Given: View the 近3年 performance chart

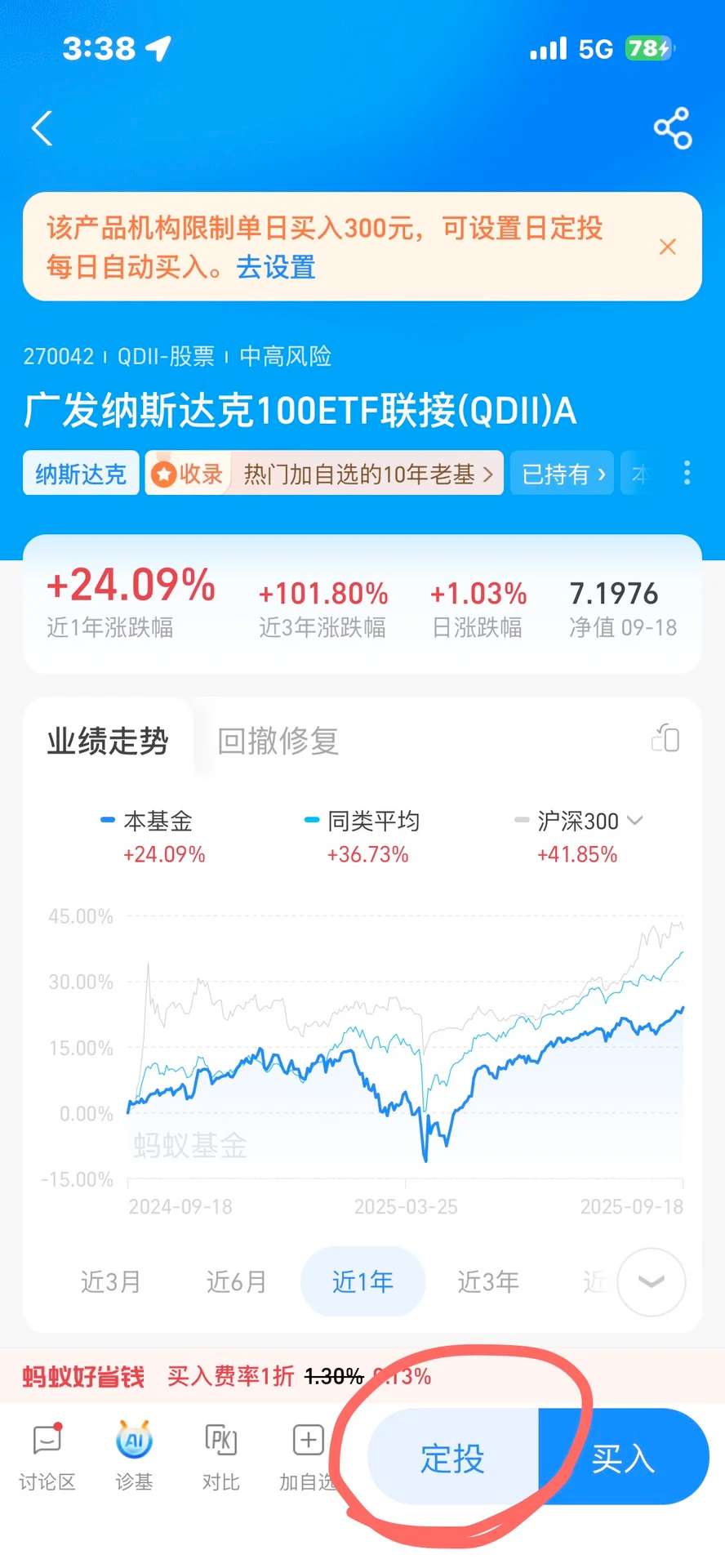Looking at the screenshot, I should point(488,1281).
